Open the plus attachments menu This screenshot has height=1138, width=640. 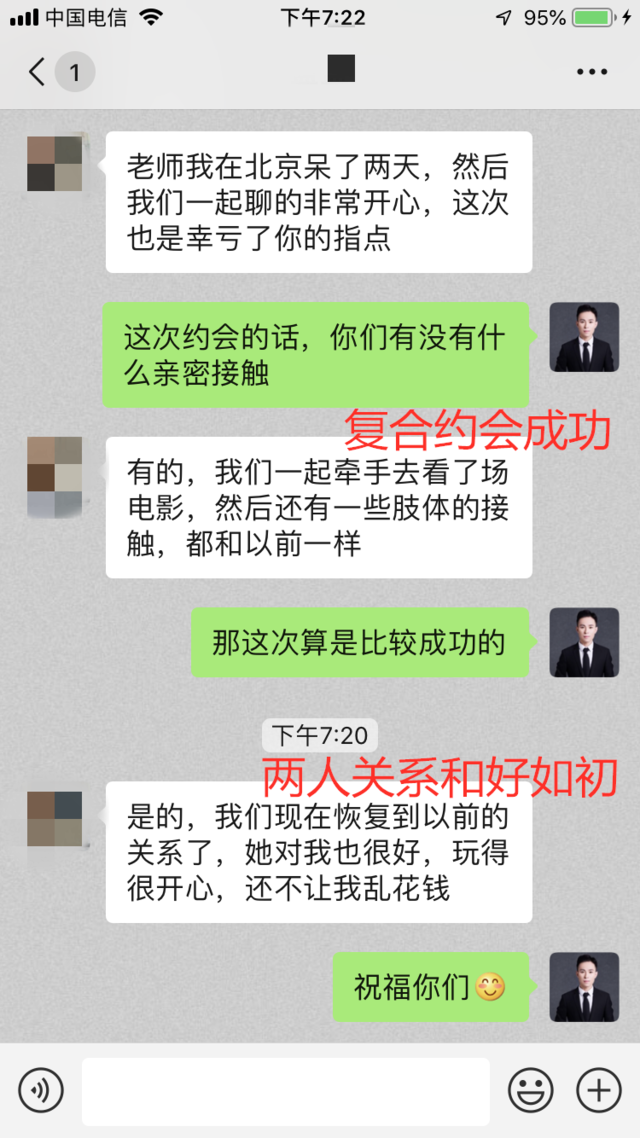pos(598,1090)
